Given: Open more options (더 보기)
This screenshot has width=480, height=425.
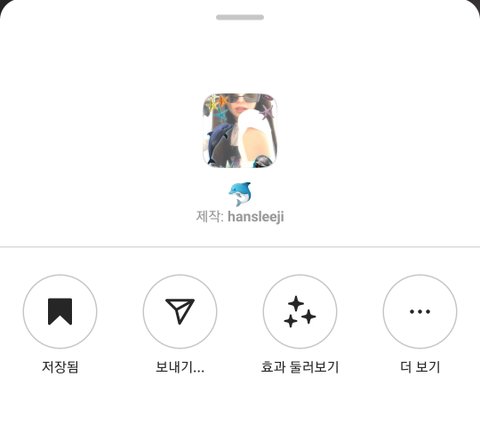Looking at the screenshot, I should click(x=420, y=311).
